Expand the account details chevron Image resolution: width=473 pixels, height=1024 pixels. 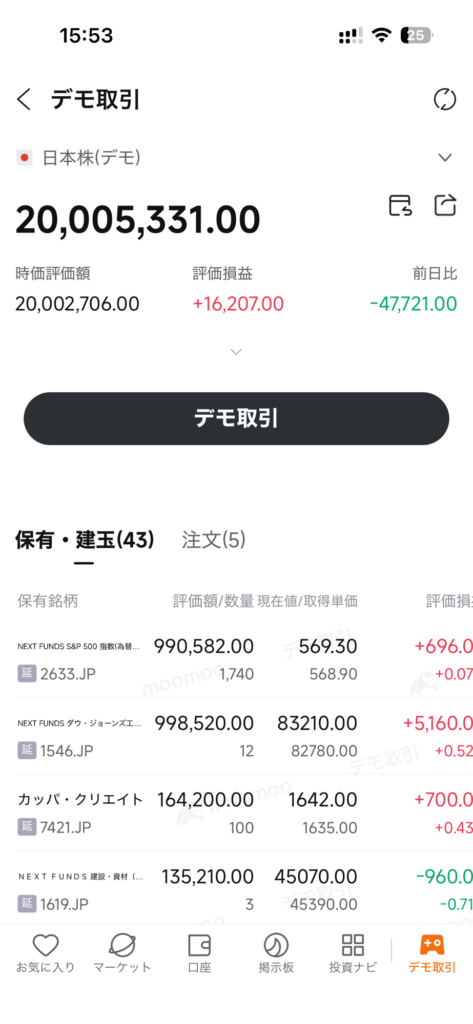[236, 352]
